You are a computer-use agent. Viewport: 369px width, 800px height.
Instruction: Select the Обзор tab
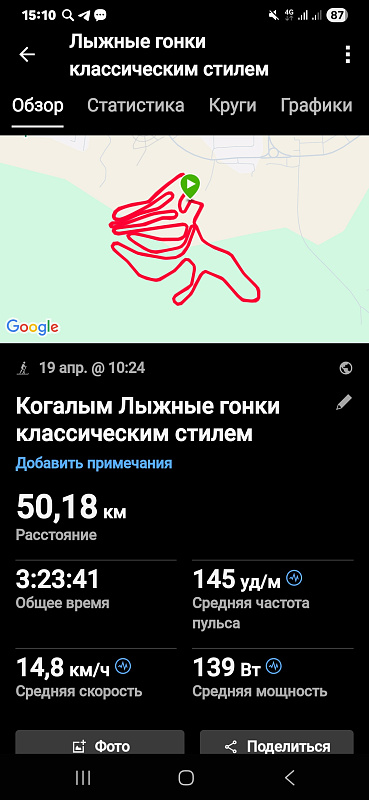(38, 106)
